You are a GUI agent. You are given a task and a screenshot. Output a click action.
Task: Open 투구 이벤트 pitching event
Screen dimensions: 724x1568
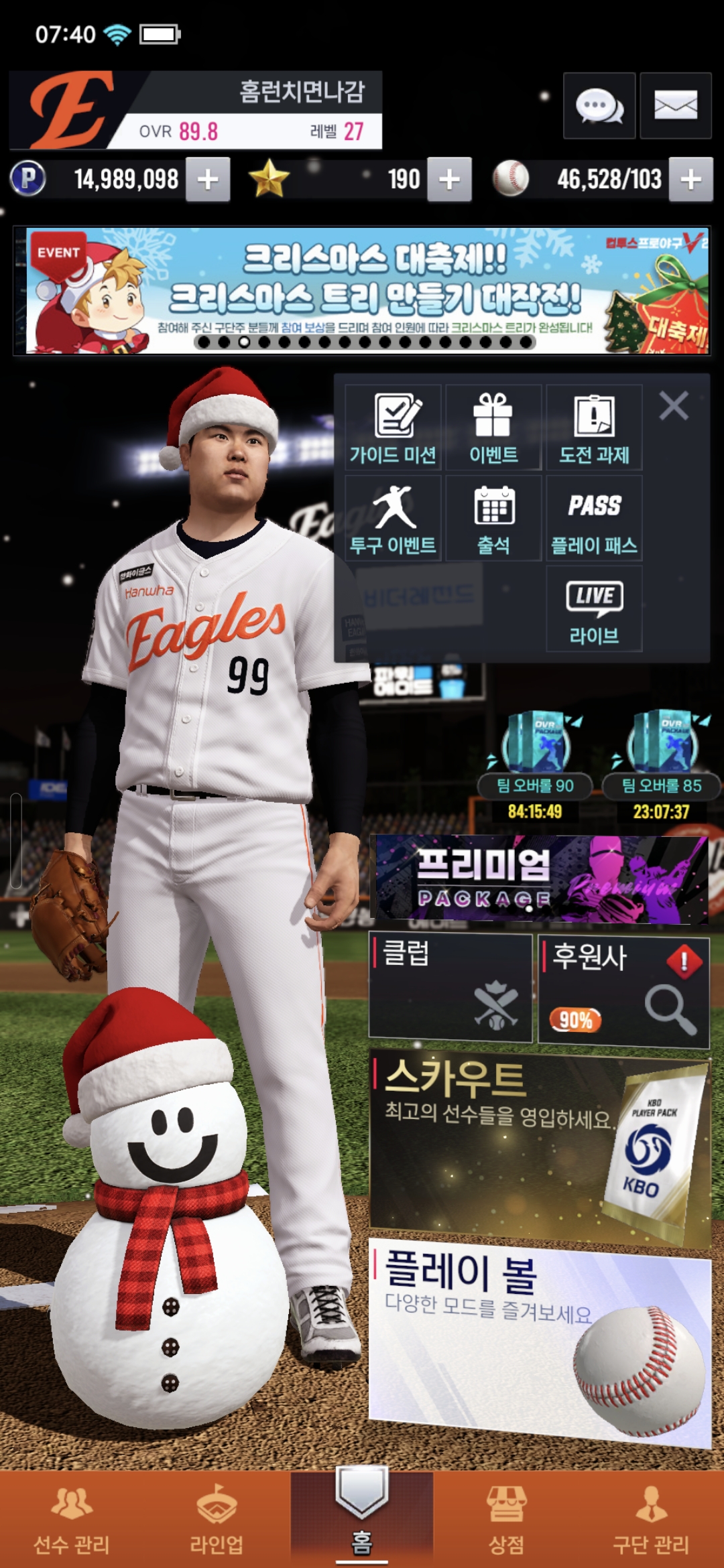tap(394, 518)
